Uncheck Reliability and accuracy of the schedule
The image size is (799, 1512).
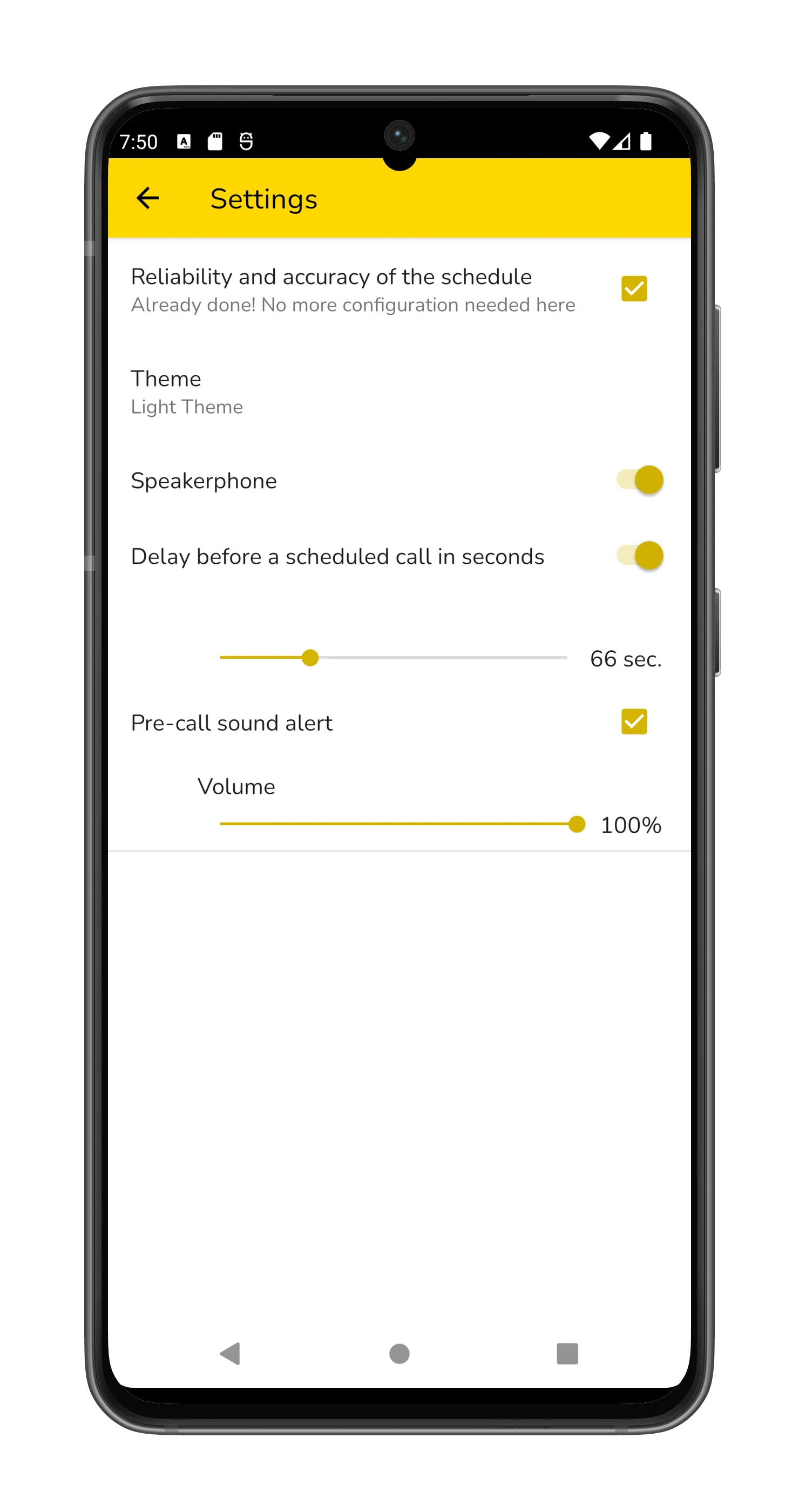coord(634,289)
